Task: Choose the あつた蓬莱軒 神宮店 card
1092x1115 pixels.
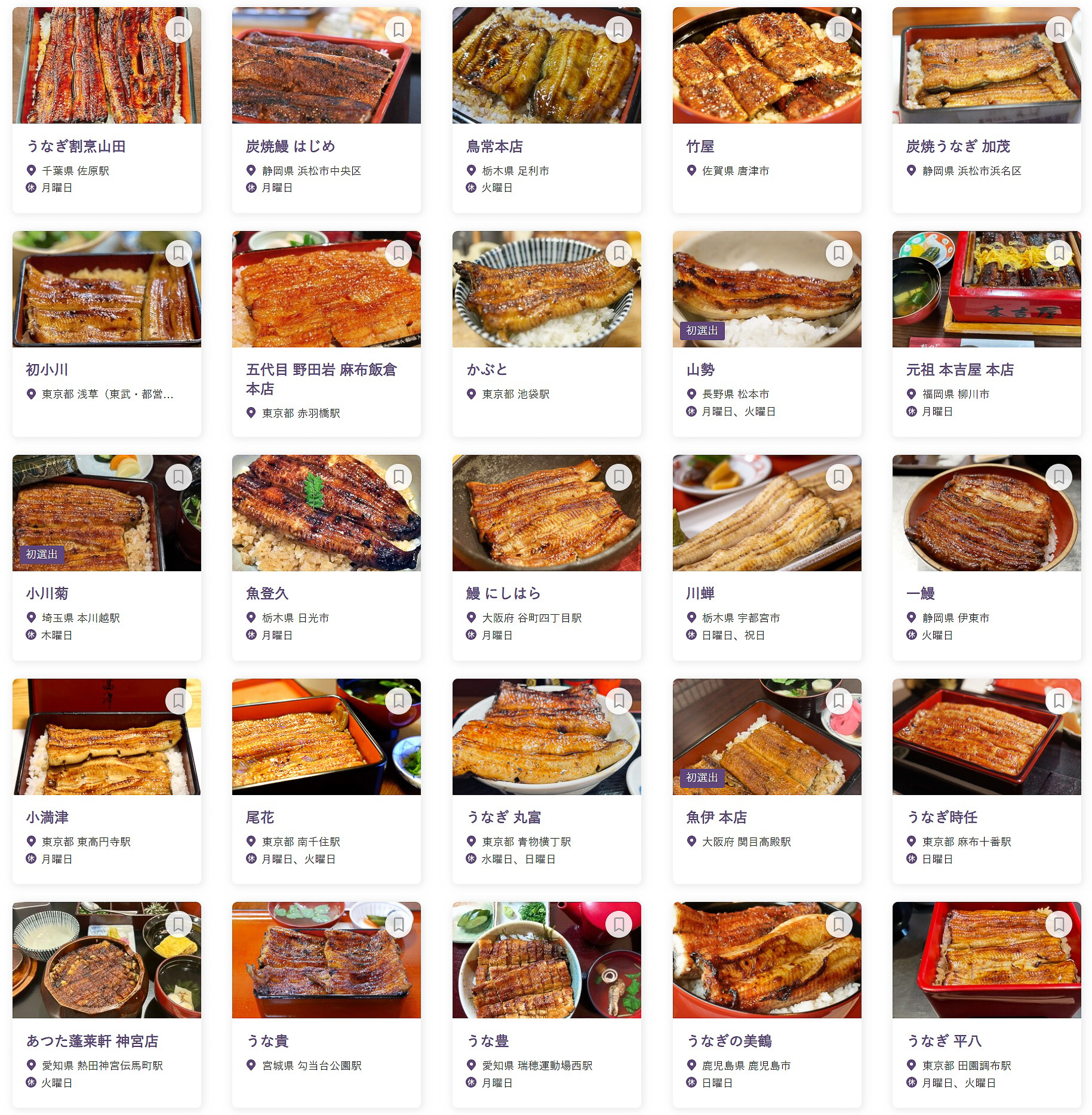Action: click(93, 1041)
